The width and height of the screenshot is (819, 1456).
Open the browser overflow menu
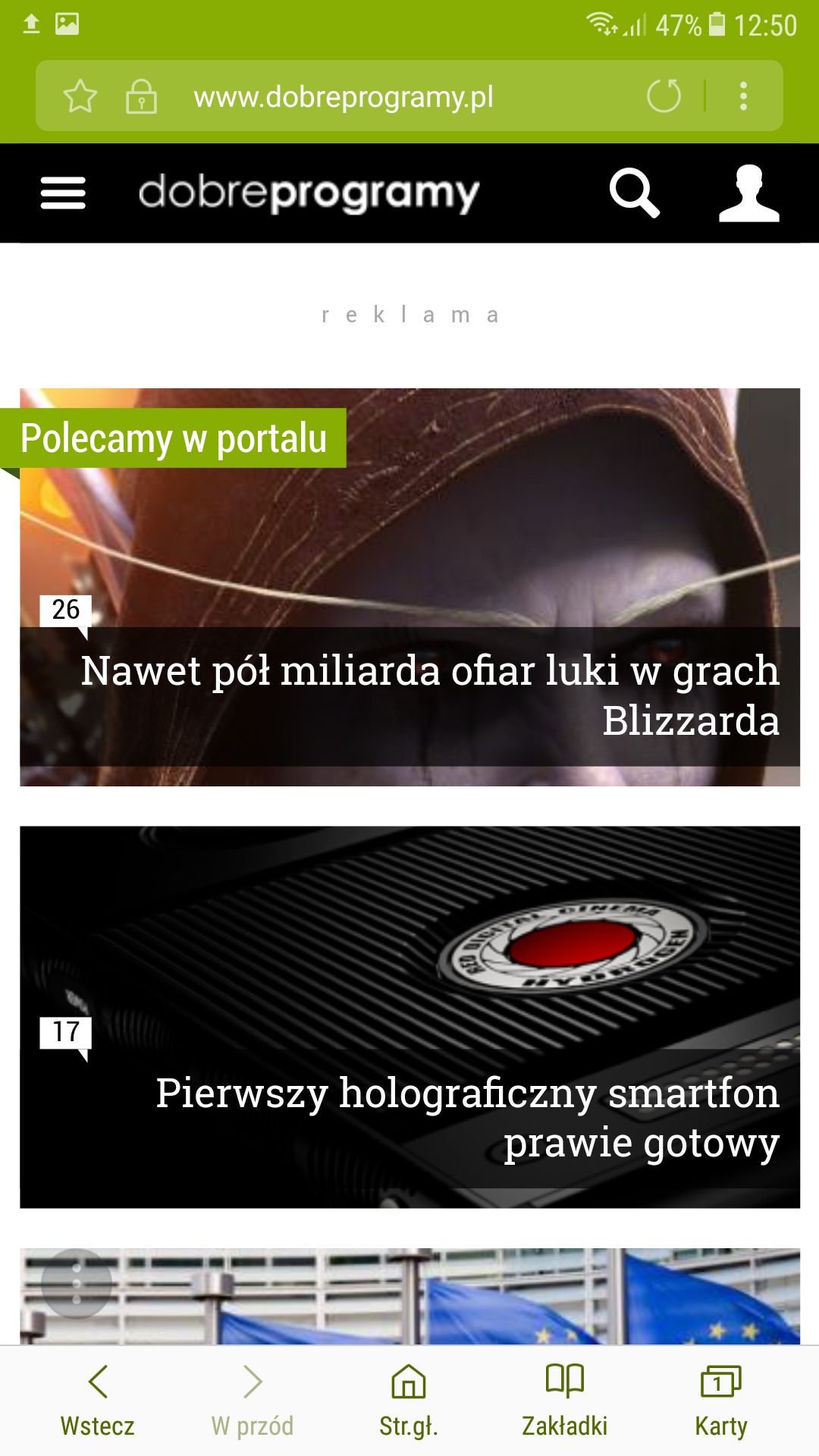coord(743,96)
